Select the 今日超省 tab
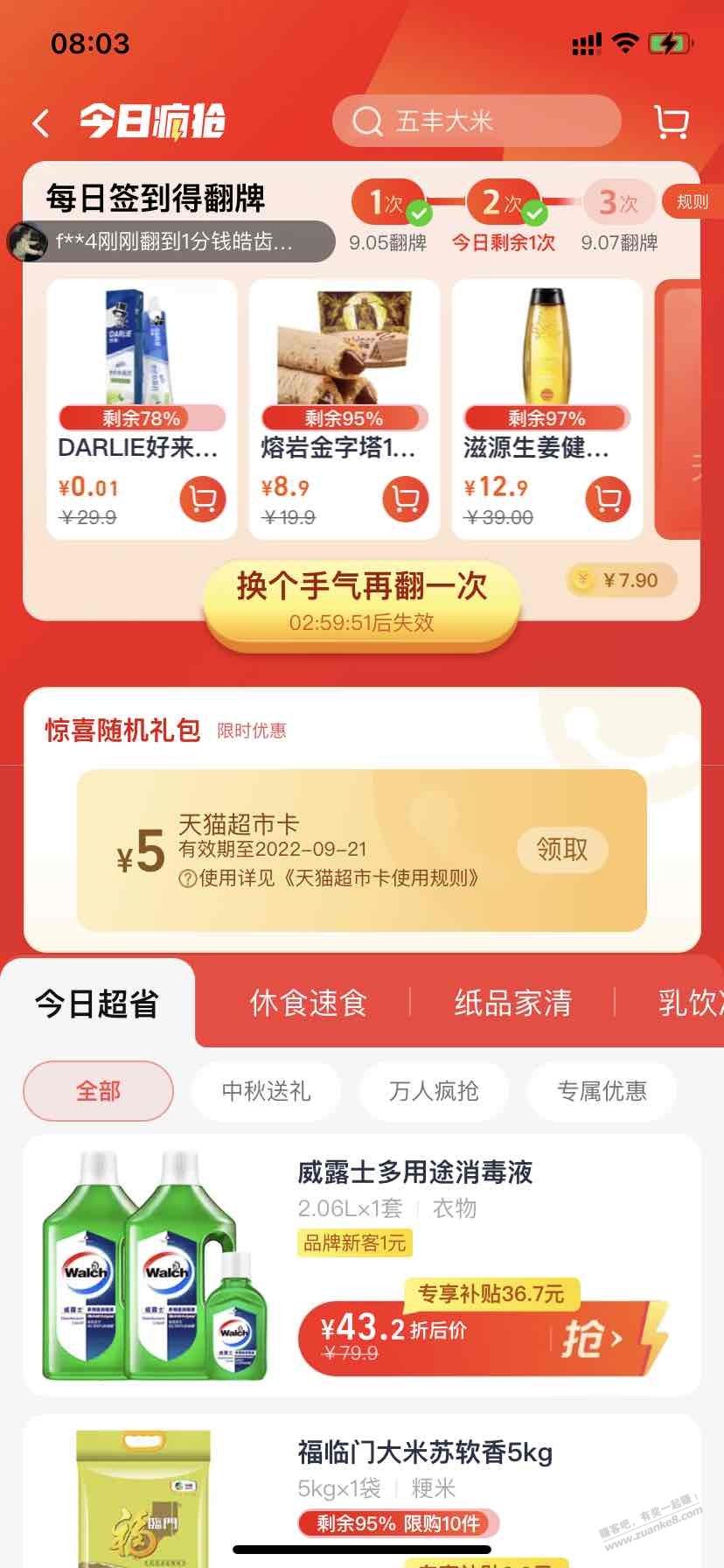The width and height of the screenshot is (724, 1568). click(x=97, y=1003)
